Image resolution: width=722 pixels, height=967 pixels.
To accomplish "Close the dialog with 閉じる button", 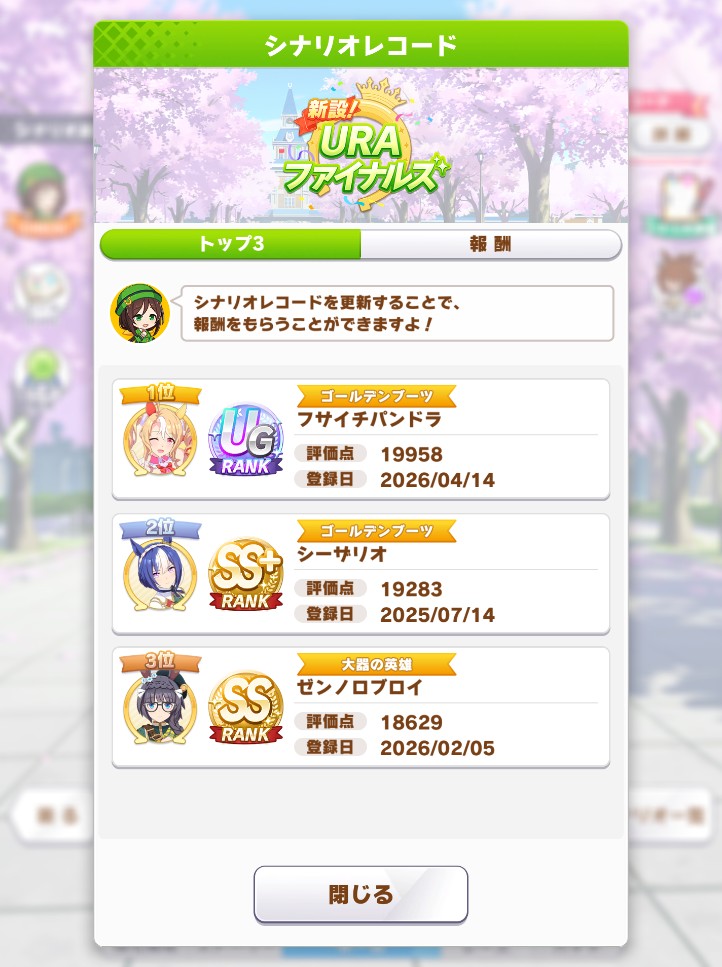I will 360,894.
